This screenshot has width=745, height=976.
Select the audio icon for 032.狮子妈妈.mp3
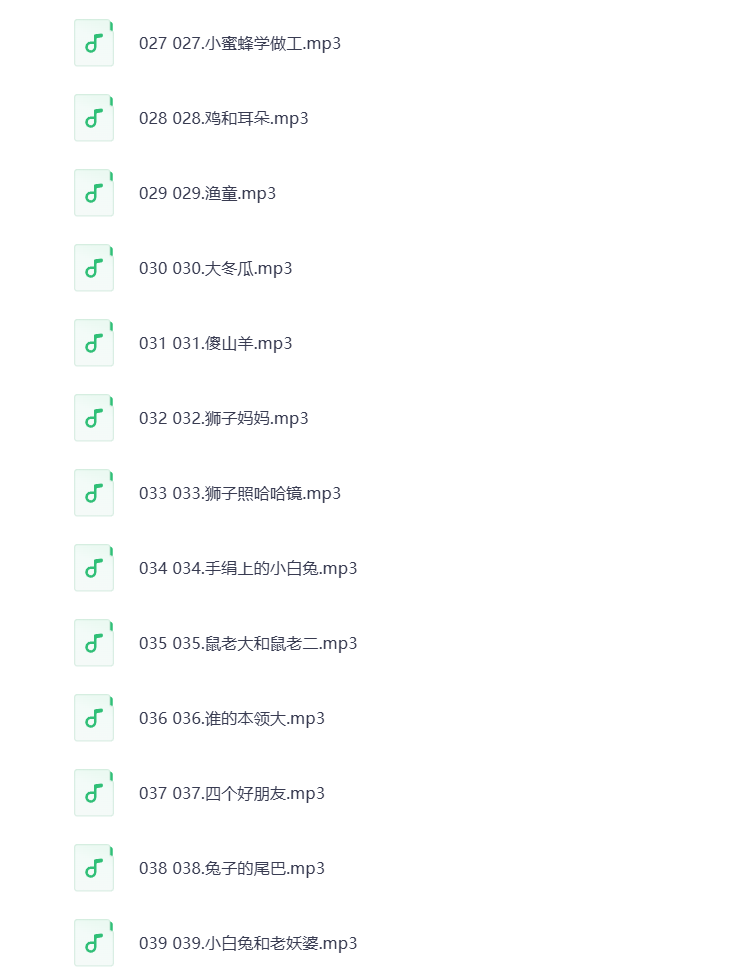click(93, 417)
